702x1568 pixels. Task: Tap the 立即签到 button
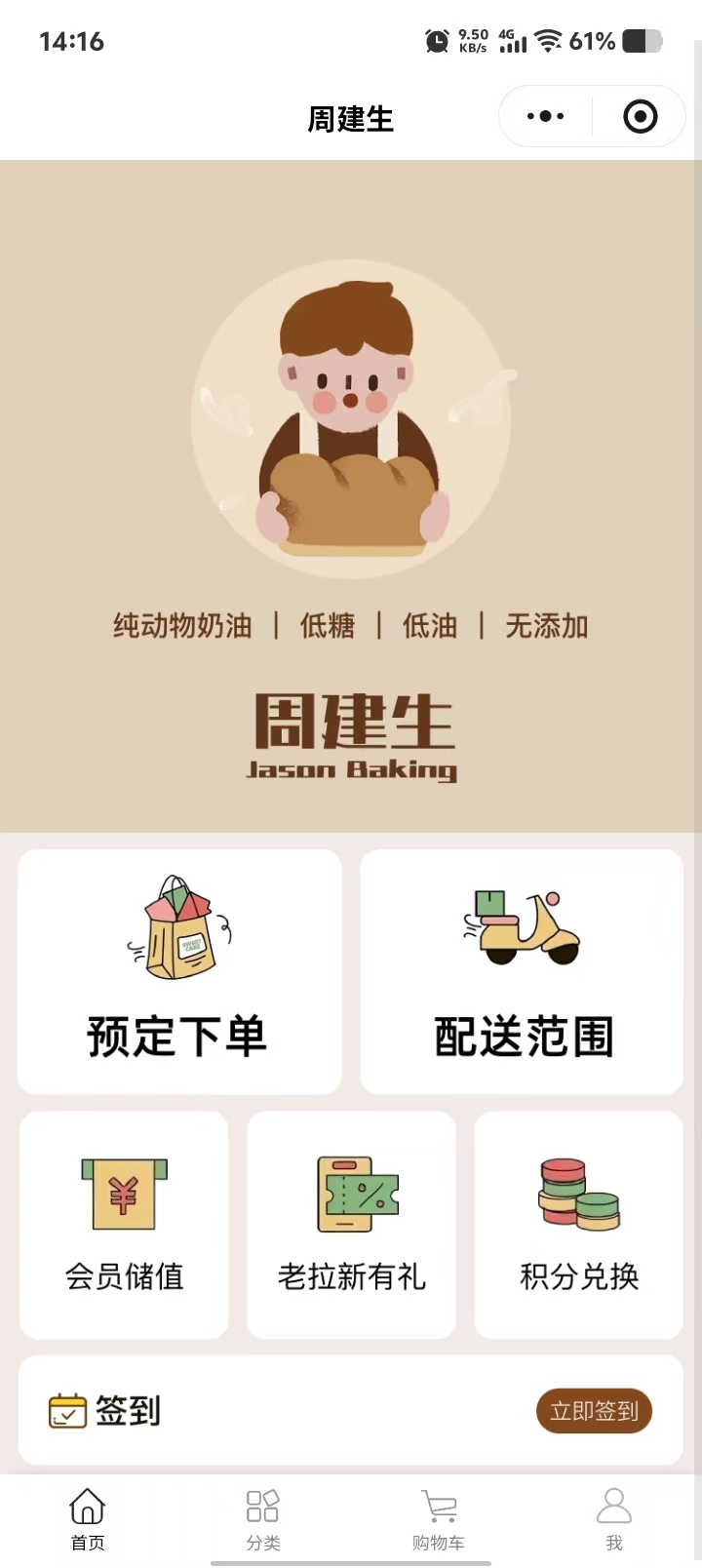click(594, 1411)
